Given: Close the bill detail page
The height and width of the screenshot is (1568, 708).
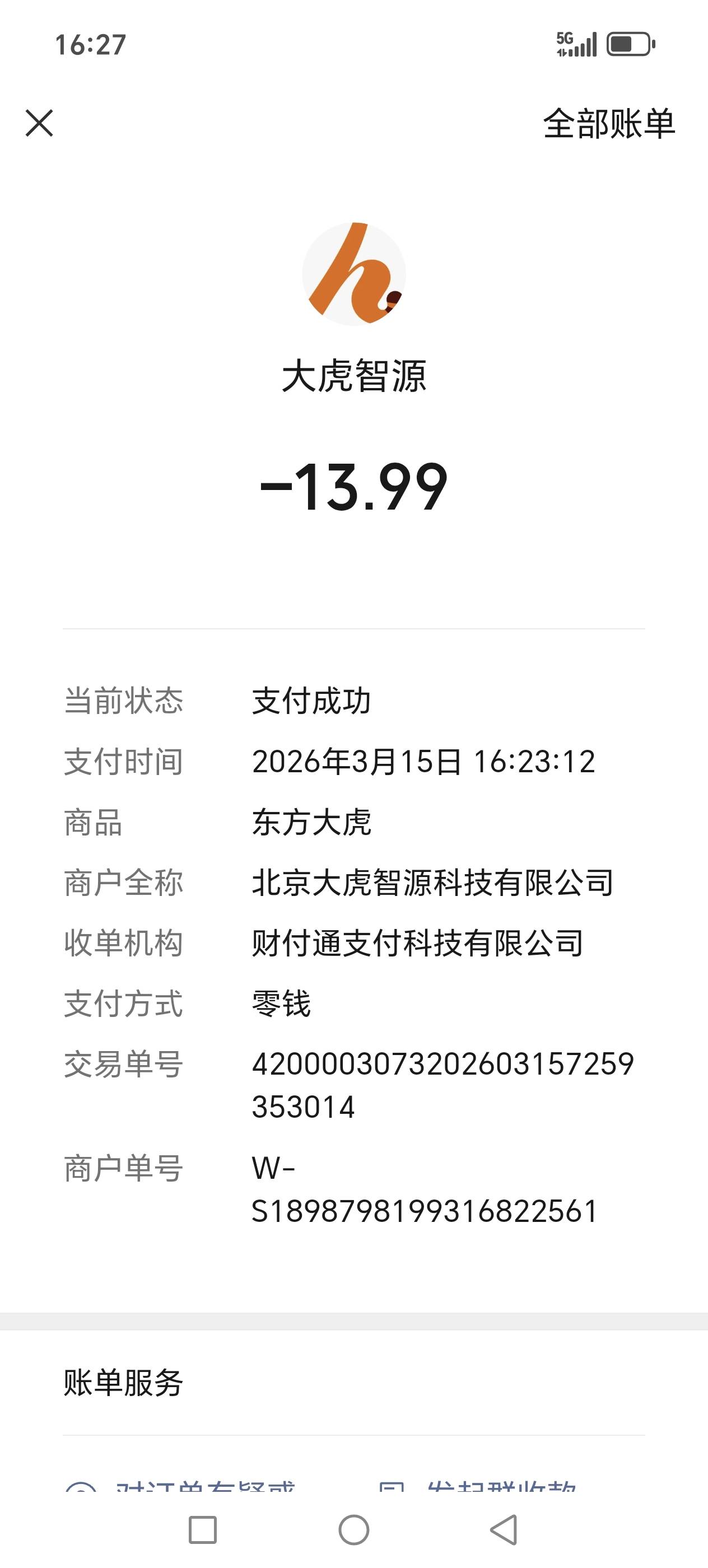Looking at the screenshot, I should pos(40,124).
